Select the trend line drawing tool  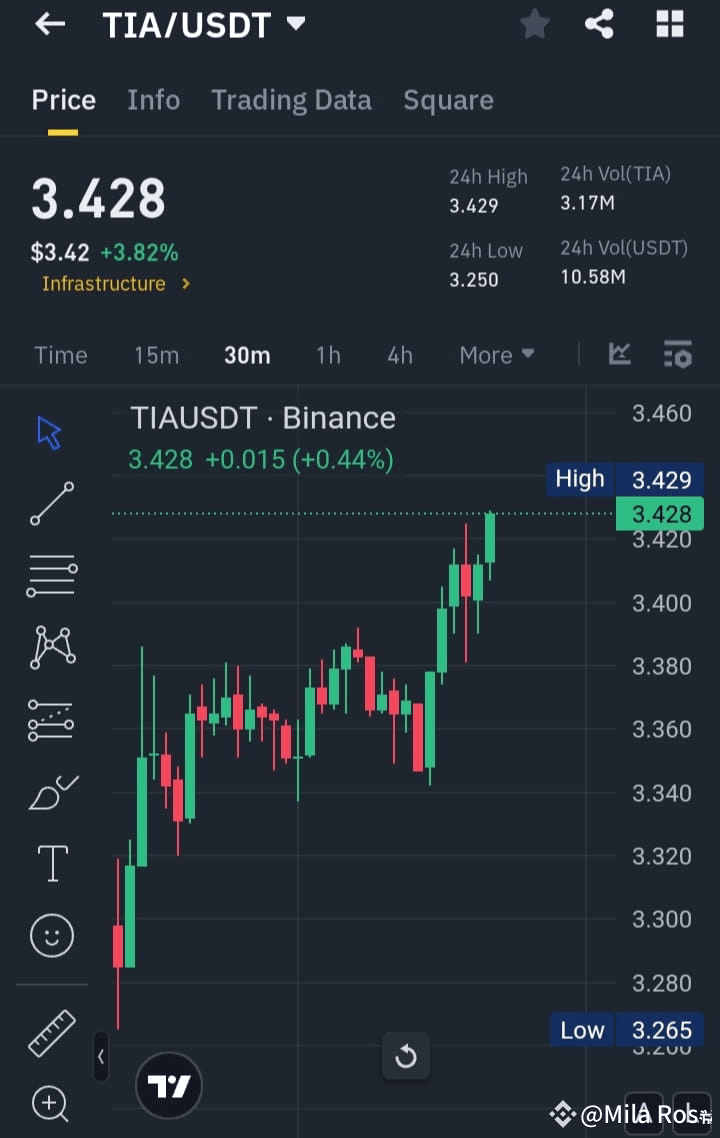50,503
